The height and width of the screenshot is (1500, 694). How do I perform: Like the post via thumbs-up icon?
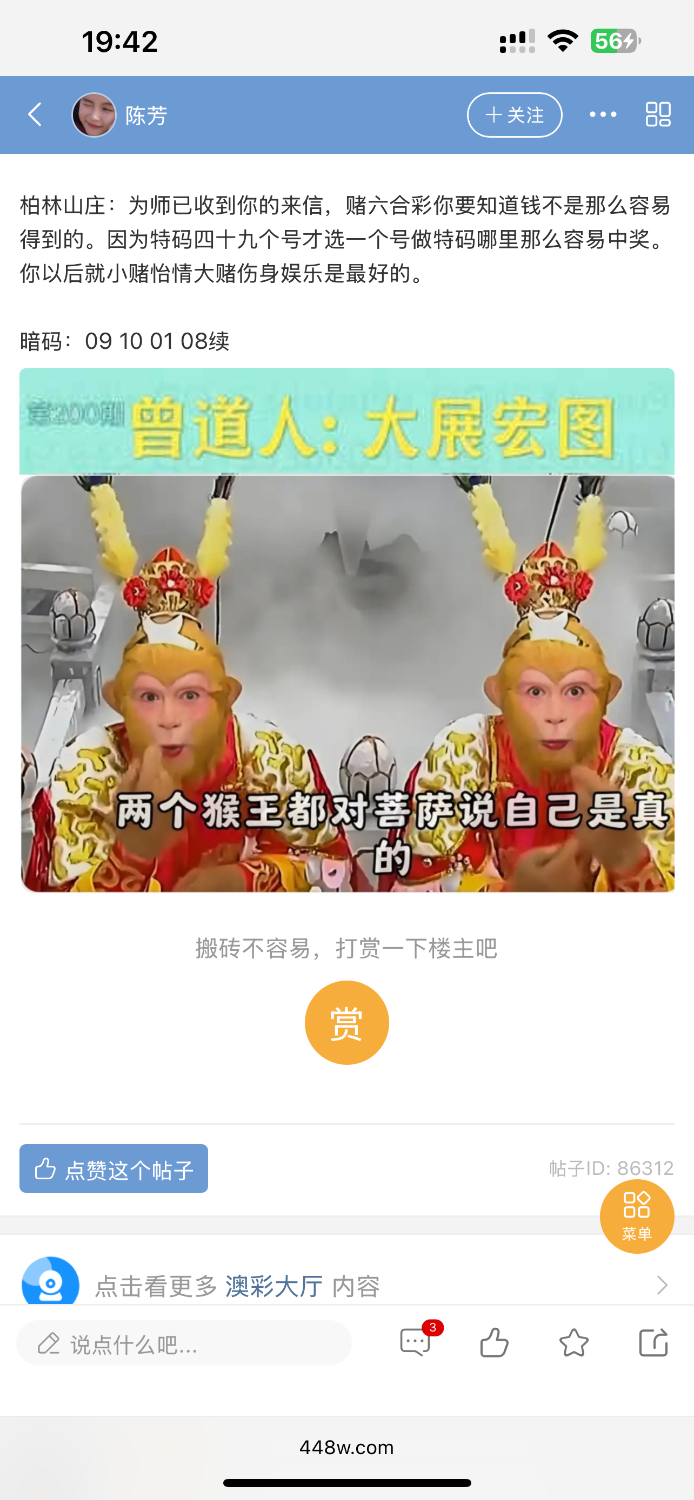[495, 1343]
